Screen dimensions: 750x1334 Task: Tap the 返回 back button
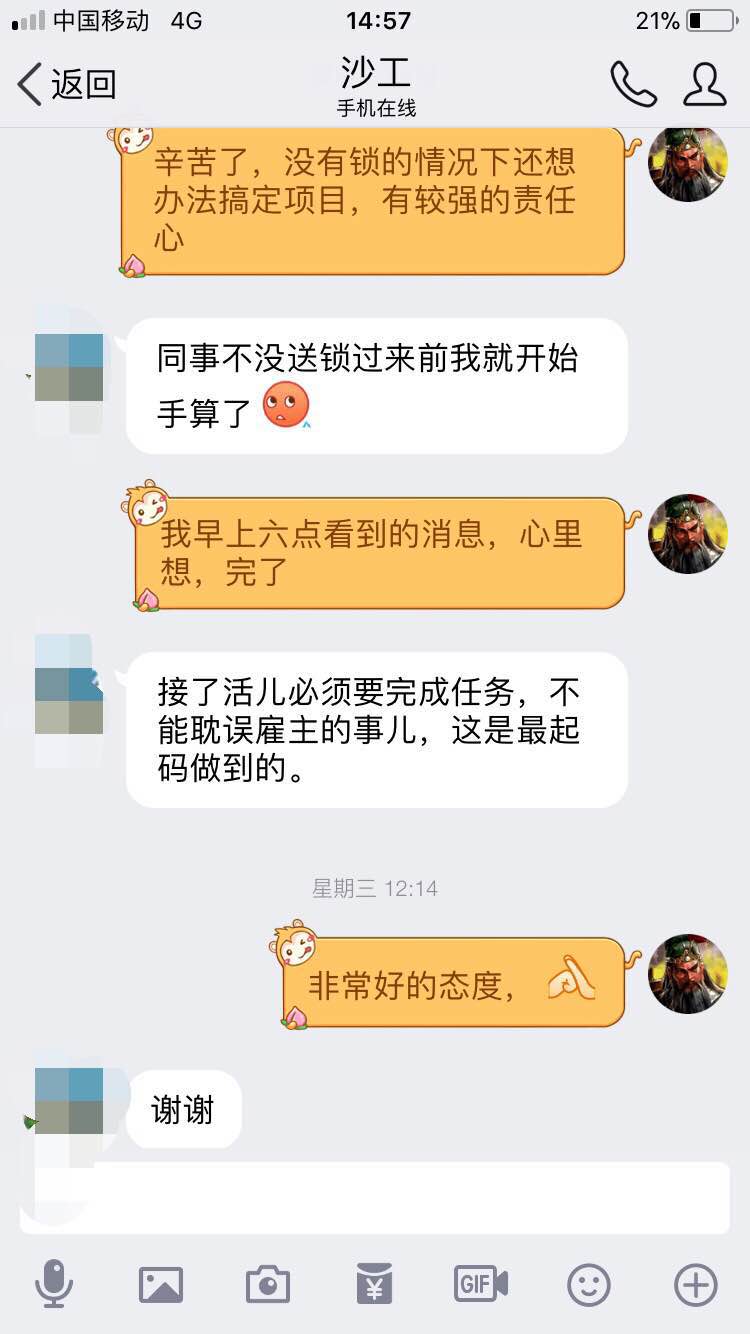(x=85, y=85)
